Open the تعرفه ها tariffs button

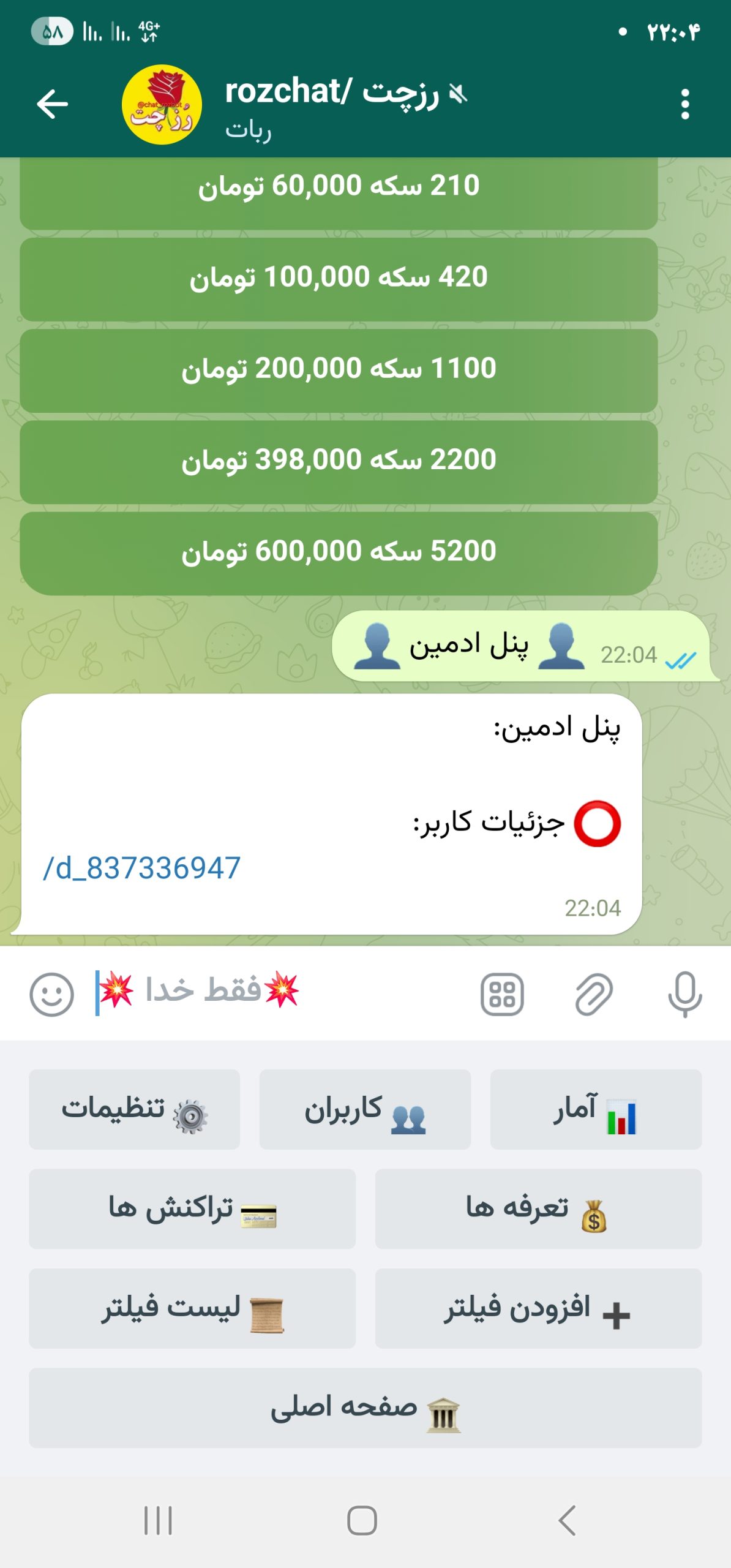(538, 1208)
